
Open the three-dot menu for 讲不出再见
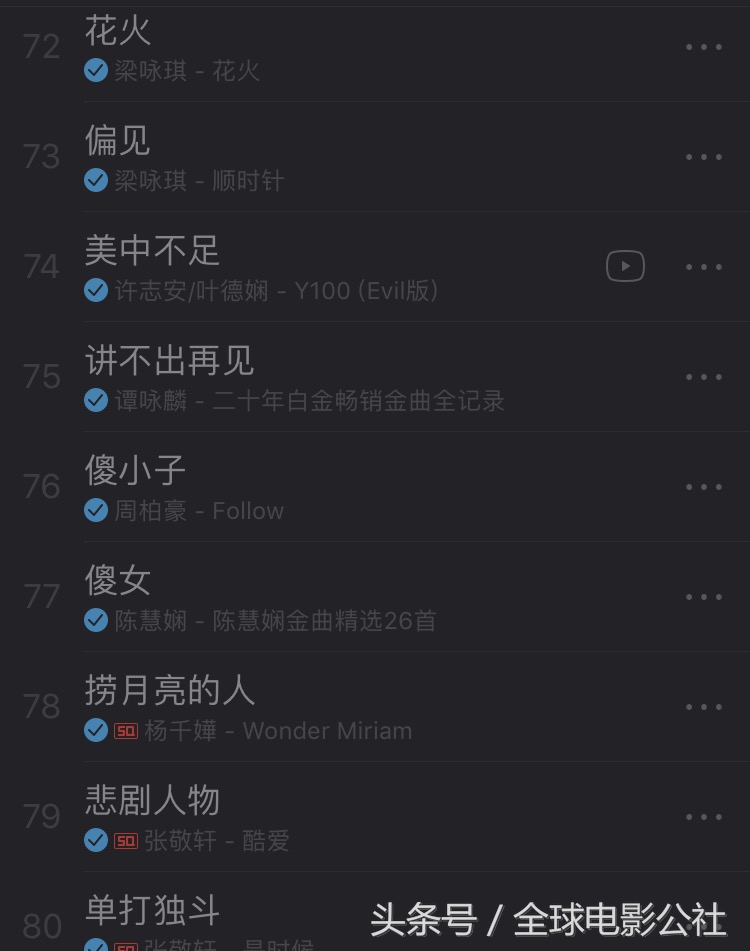coord(704,376)
